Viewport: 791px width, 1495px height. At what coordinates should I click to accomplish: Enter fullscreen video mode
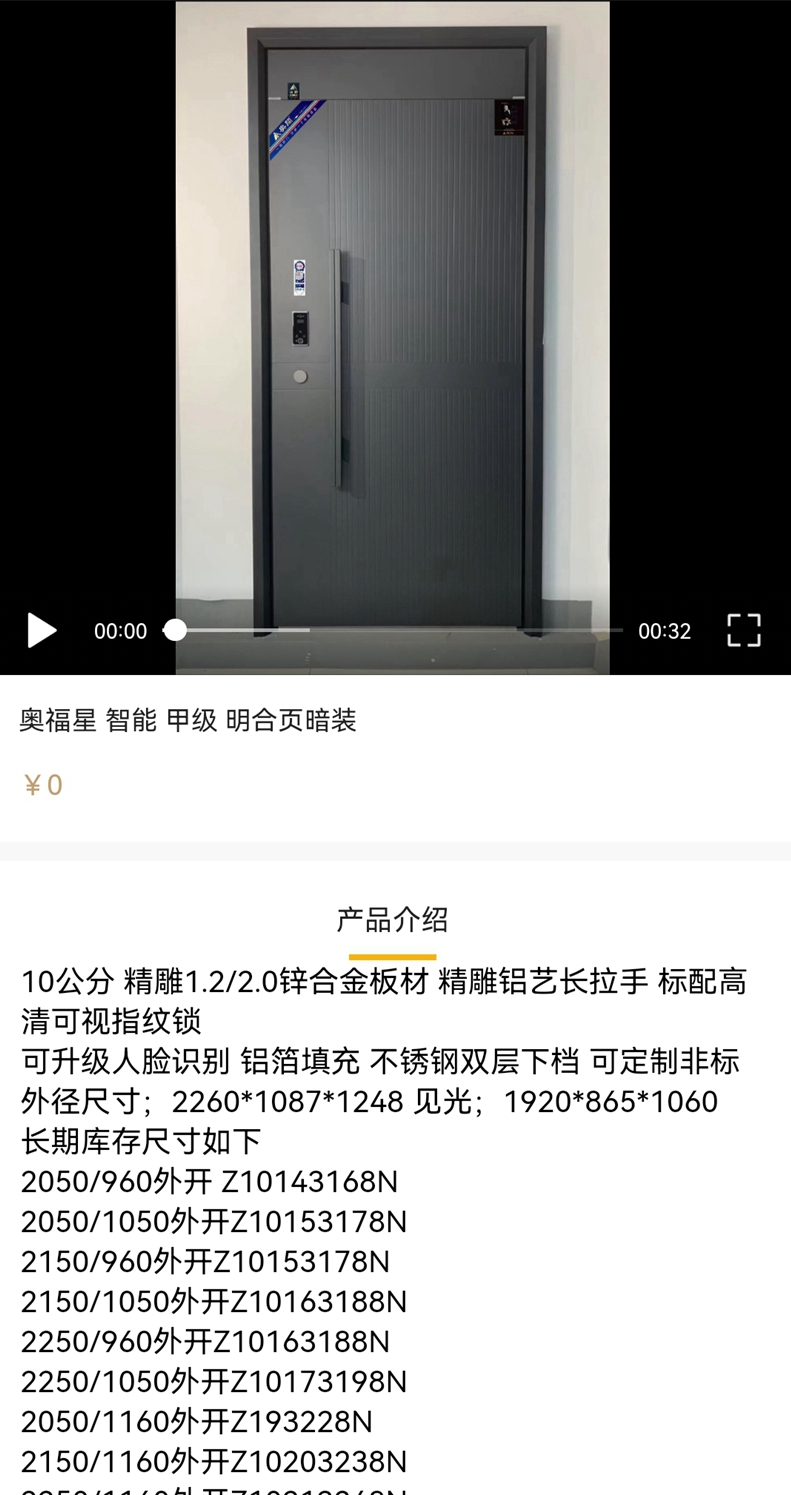[743, 631]
